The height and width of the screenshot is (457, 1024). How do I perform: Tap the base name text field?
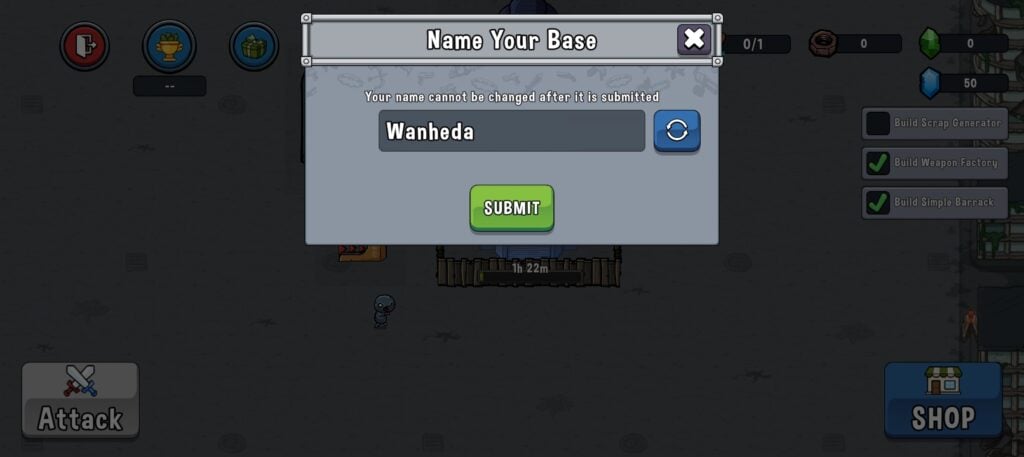511,131
